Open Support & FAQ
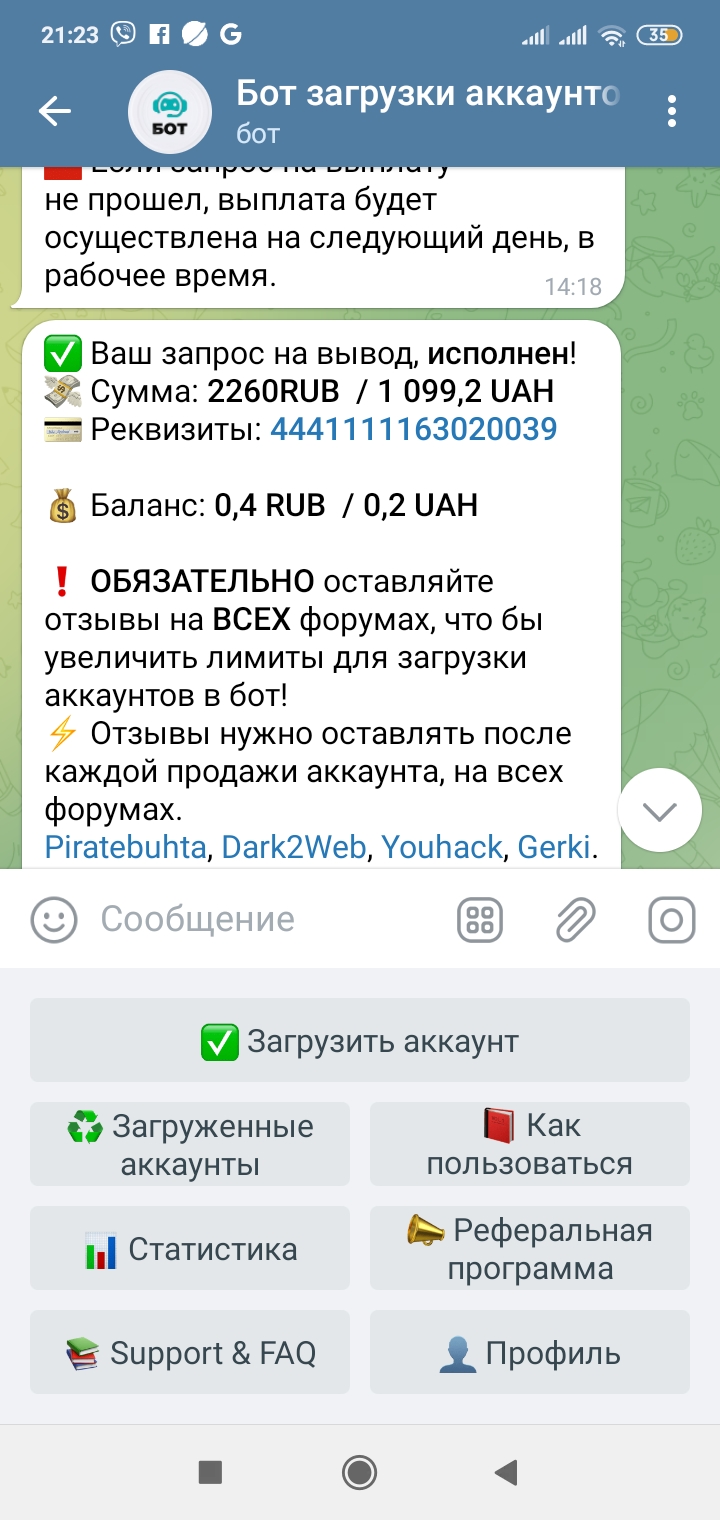The image size is (720, 1520). [190, 1353]
